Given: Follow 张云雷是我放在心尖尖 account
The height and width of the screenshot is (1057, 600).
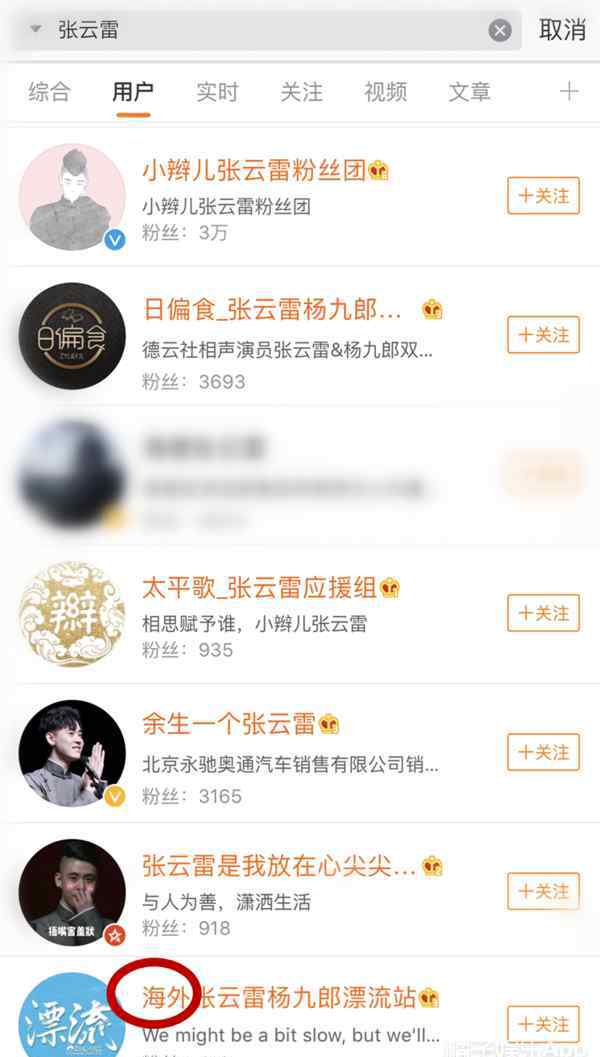Looking at the screenshot, I should 543,891.
